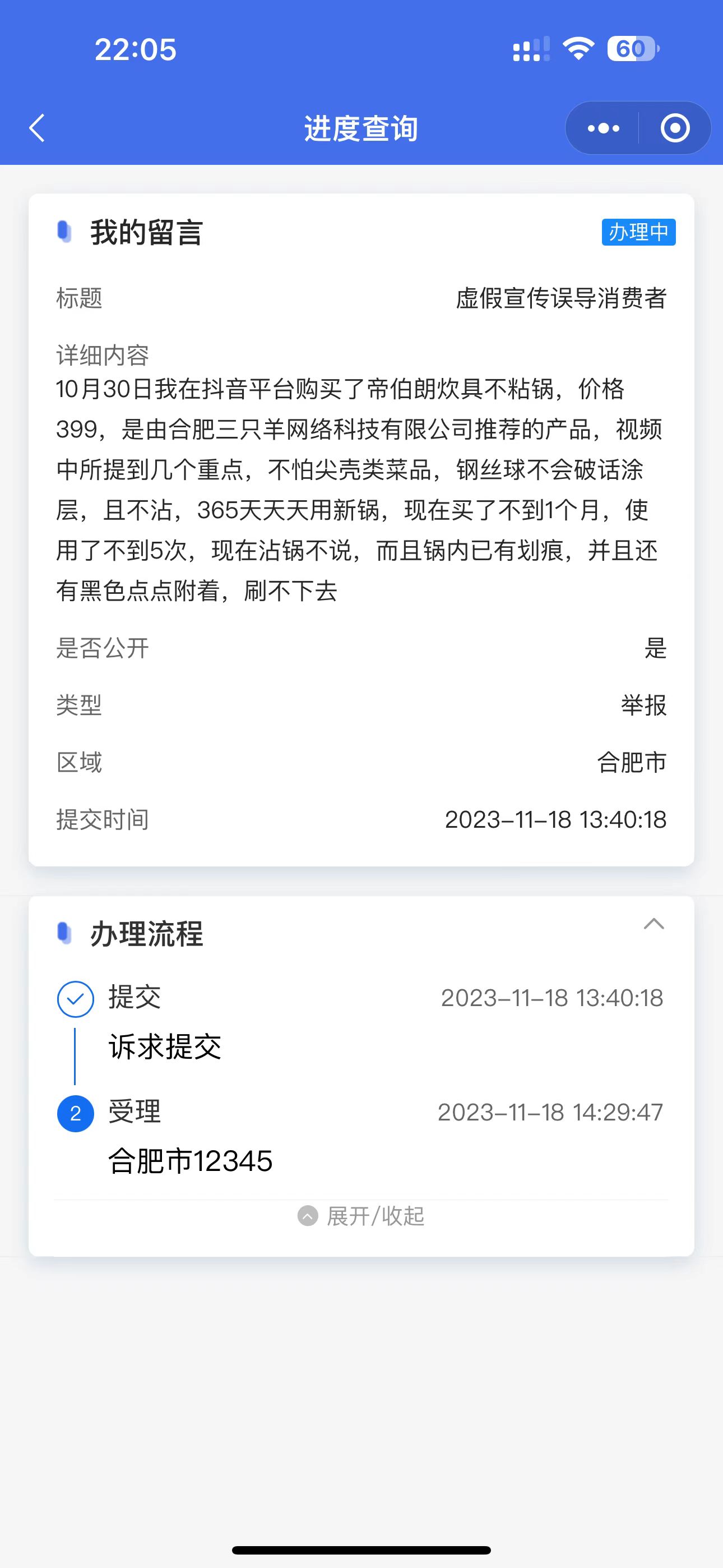Close the mini program via the circle button

674,128
